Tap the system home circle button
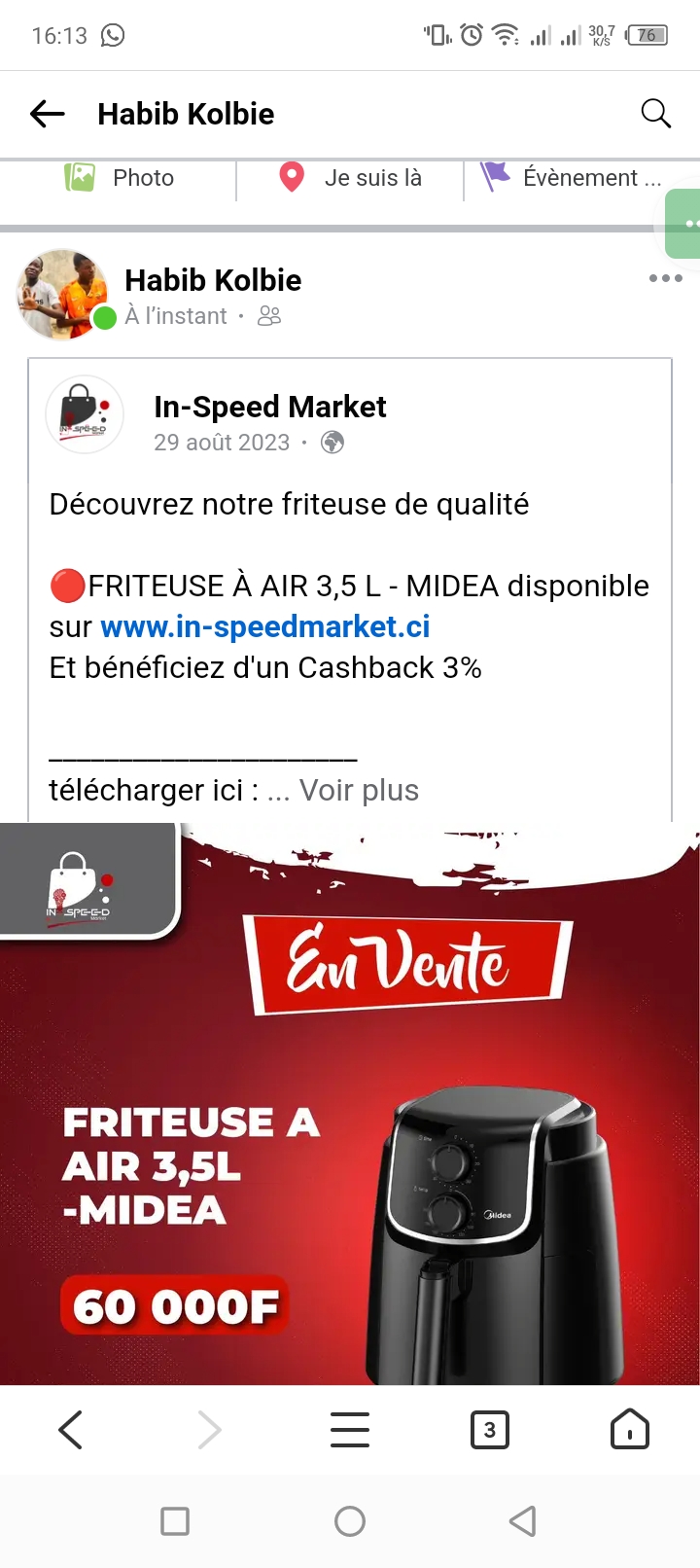This screenshot has height=1568, width=700. click(350, 1520)
